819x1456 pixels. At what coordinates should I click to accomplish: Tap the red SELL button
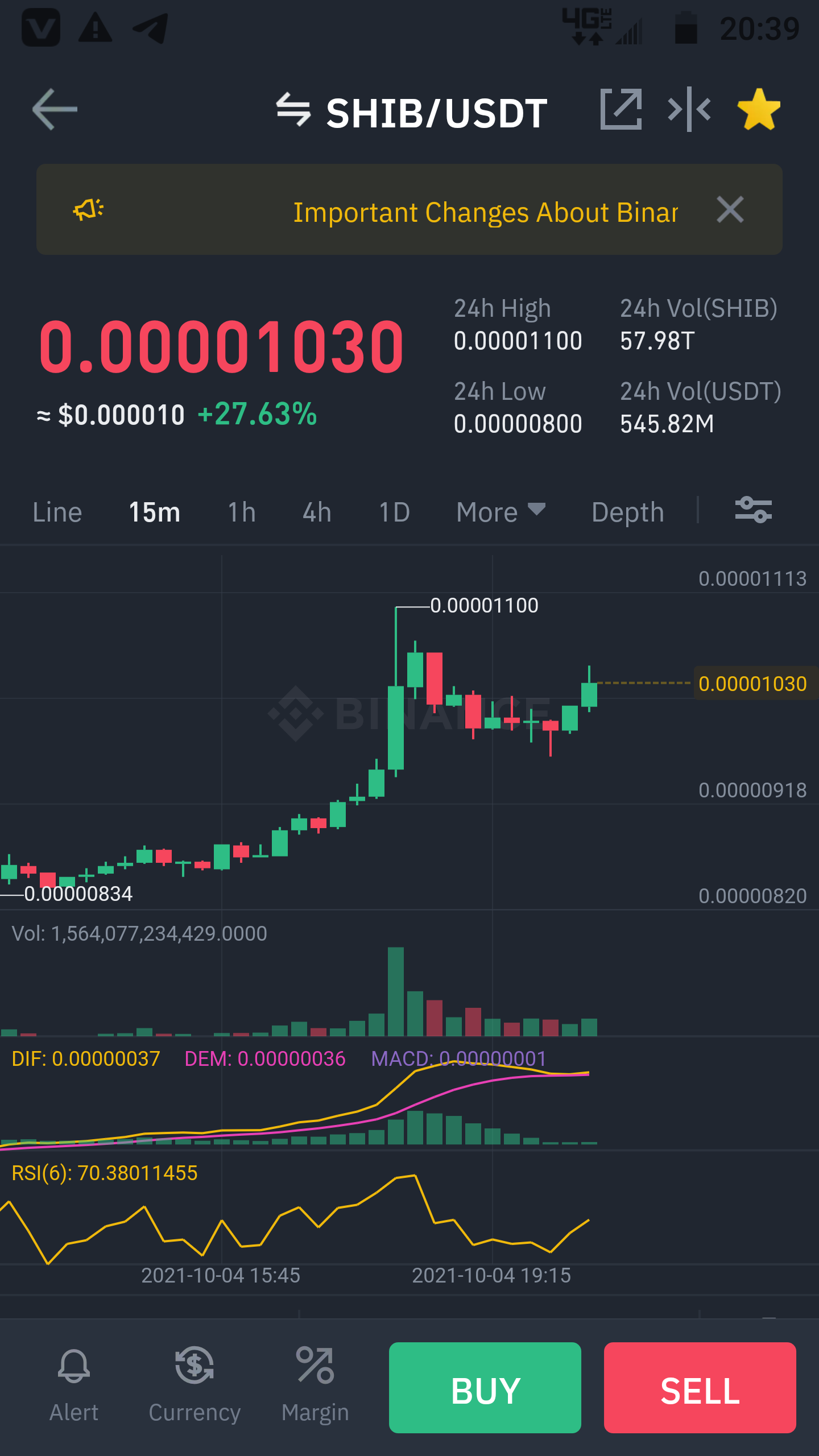[x=700, y=1388]
